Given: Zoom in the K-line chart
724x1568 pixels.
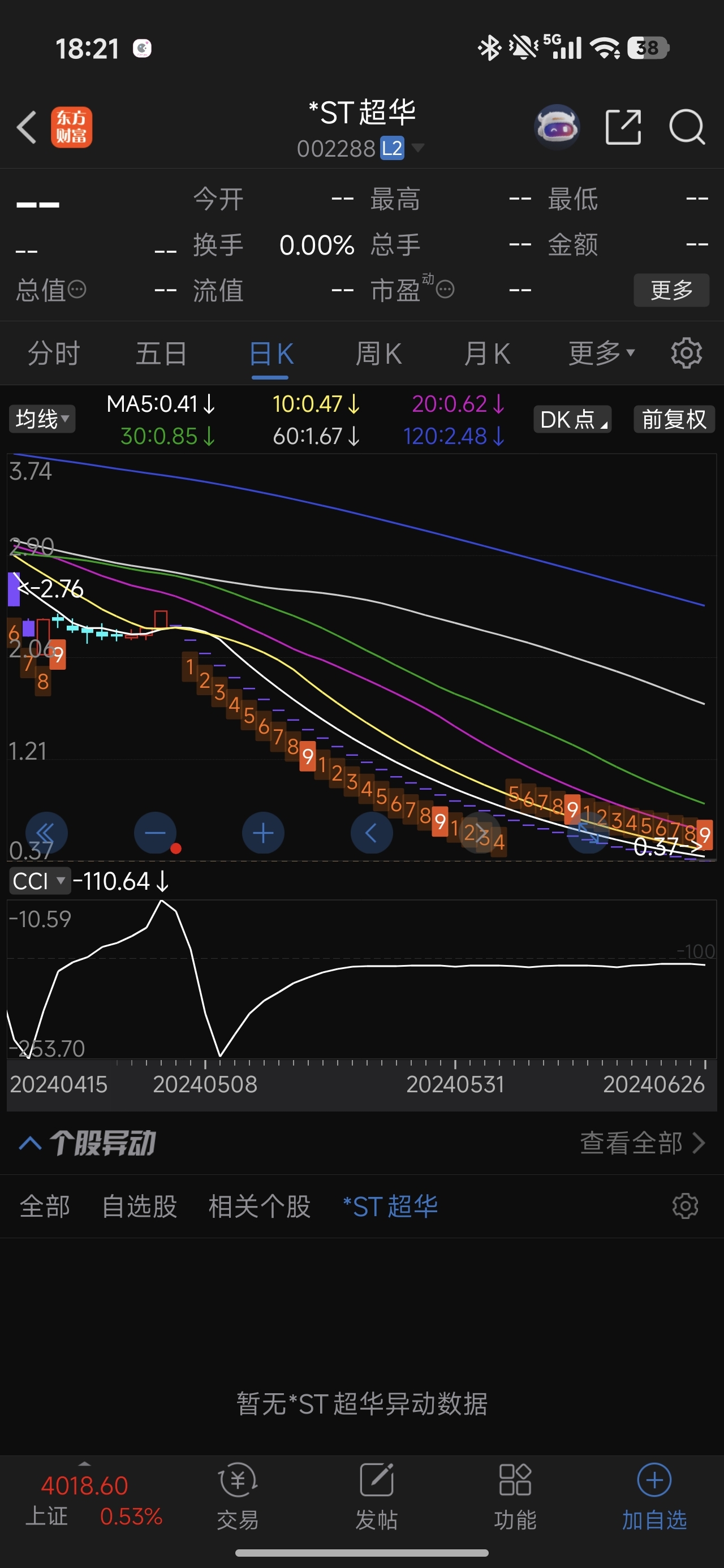Looking at the screenshot, I should point(263,833).
